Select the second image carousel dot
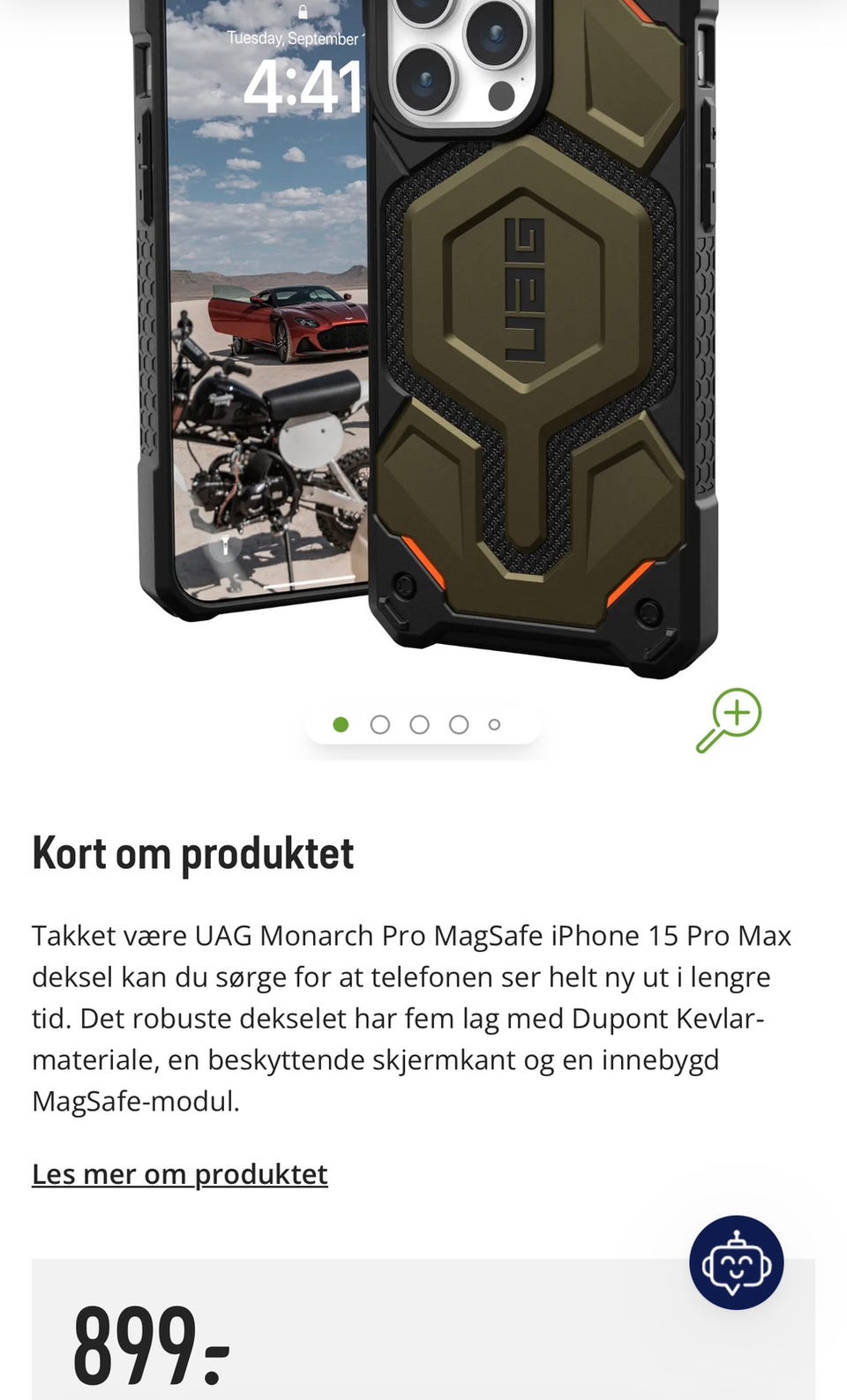 [x=380, y=724]
